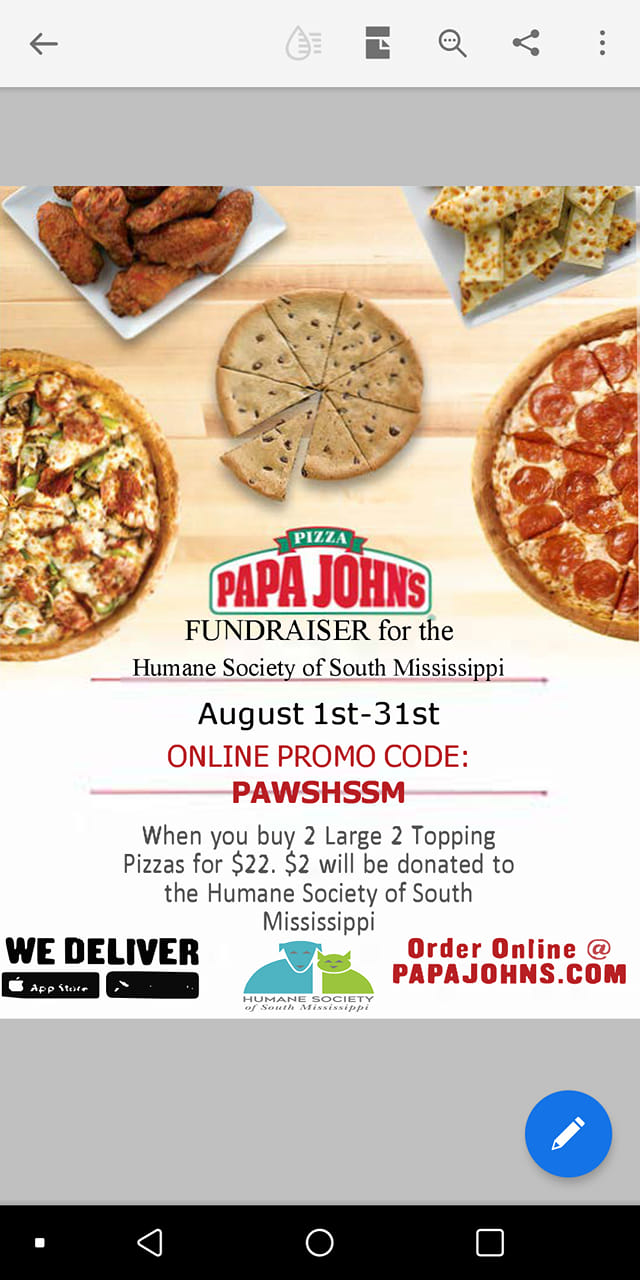Share this document

coord(526,43)
